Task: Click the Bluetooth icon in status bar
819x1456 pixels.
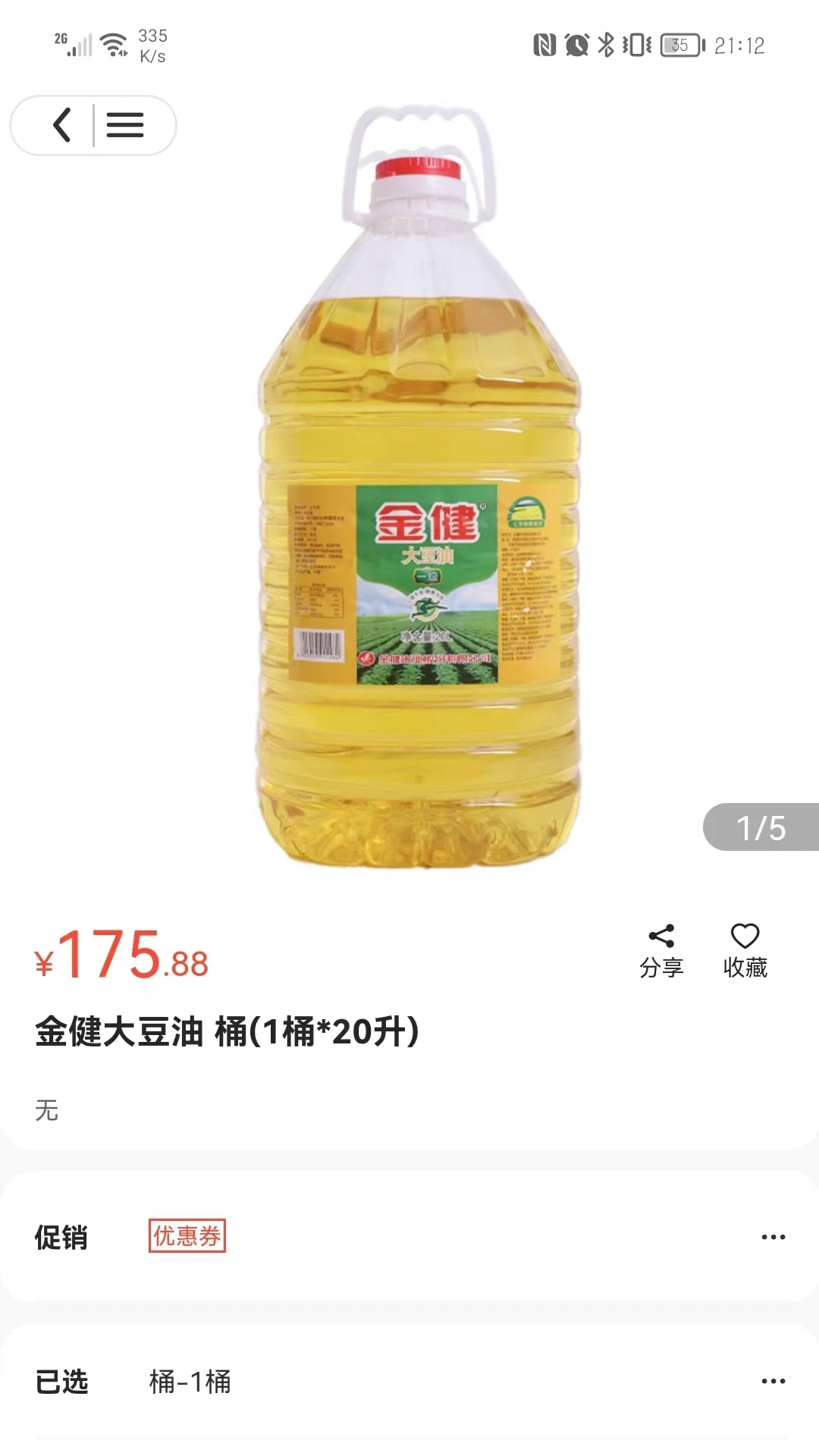Action: click(x=607, y=45)
